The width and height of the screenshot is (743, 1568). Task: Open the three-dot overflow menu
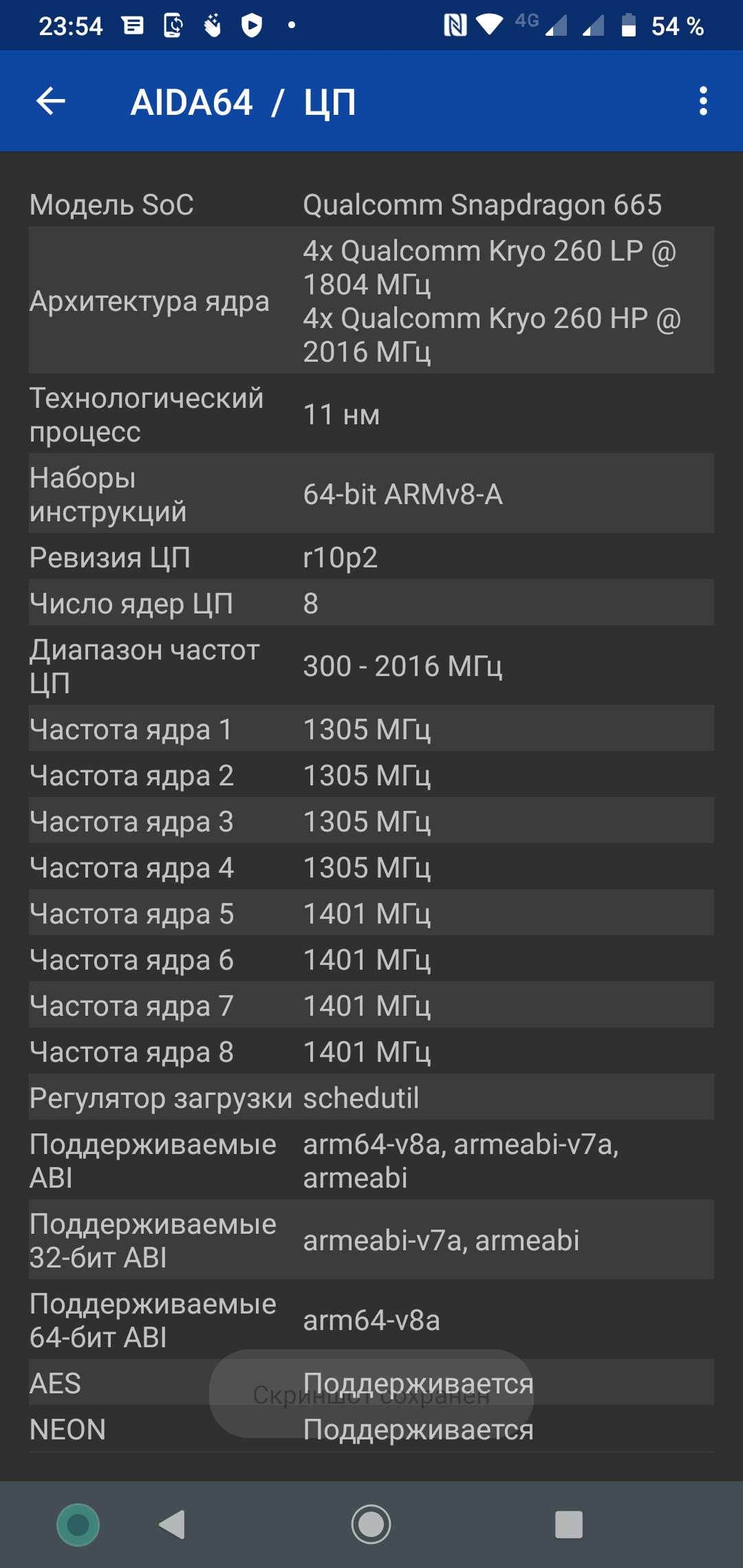pyautogui.click(x=702, y=102)
